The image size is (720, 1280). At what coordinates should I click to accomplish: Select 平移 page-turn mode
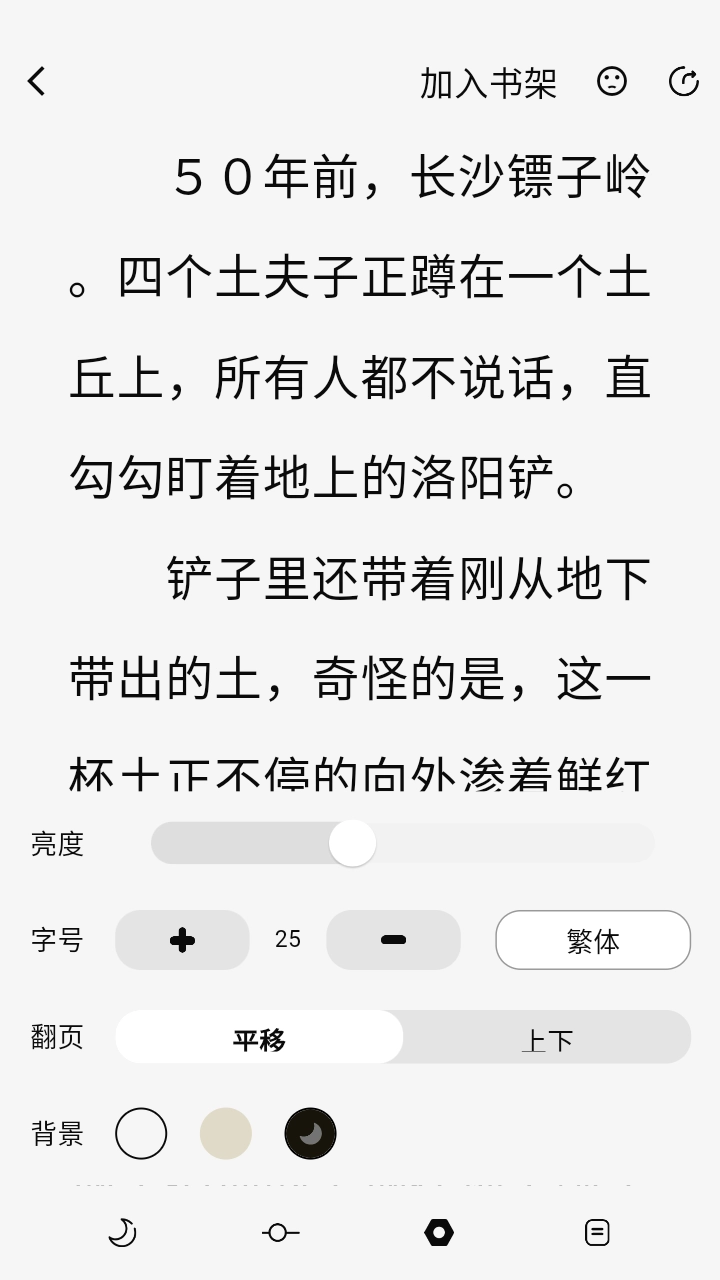pyautogui.click(x=259, y=1037)
